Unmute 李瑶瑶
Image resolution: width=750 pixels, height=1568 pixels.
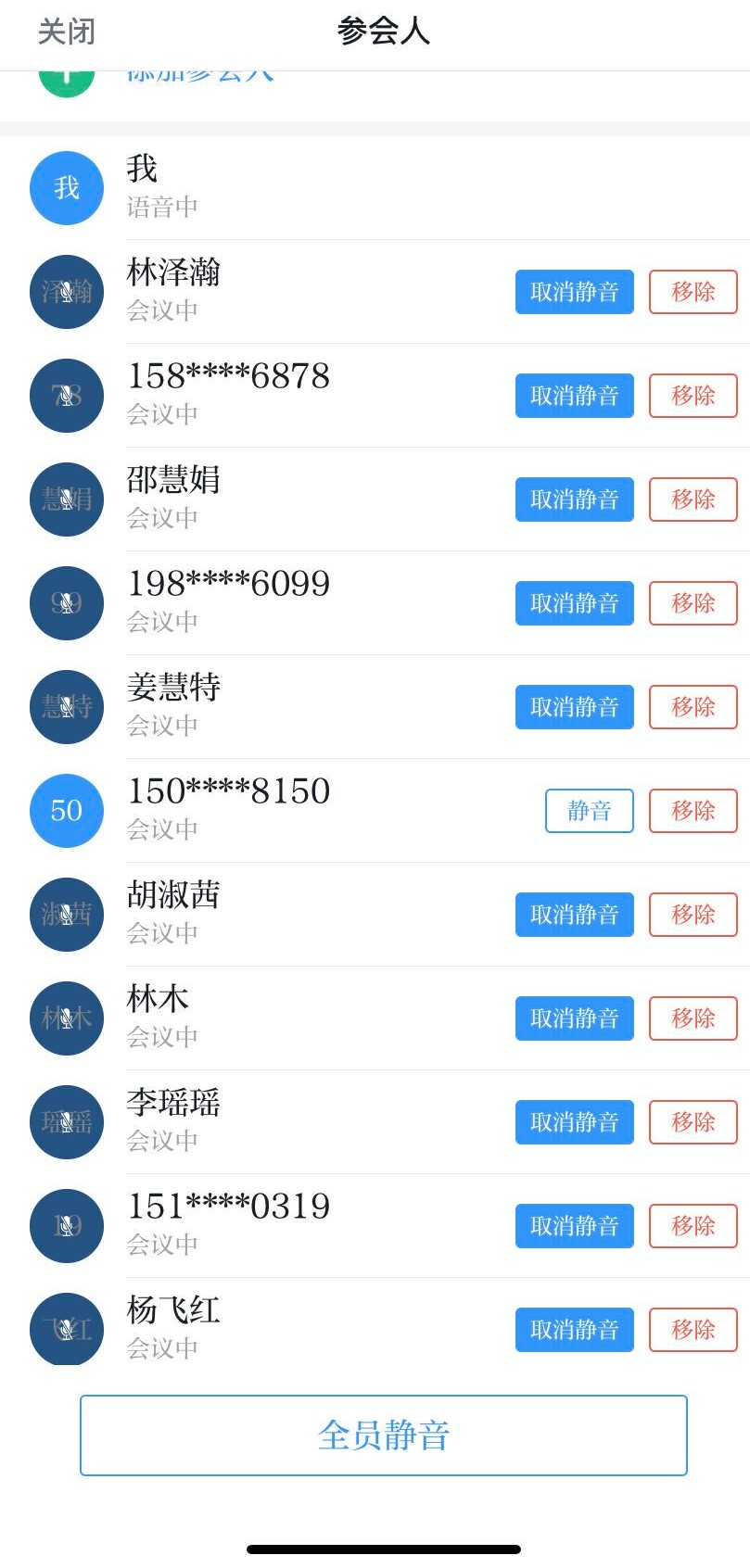[574, 1122]
